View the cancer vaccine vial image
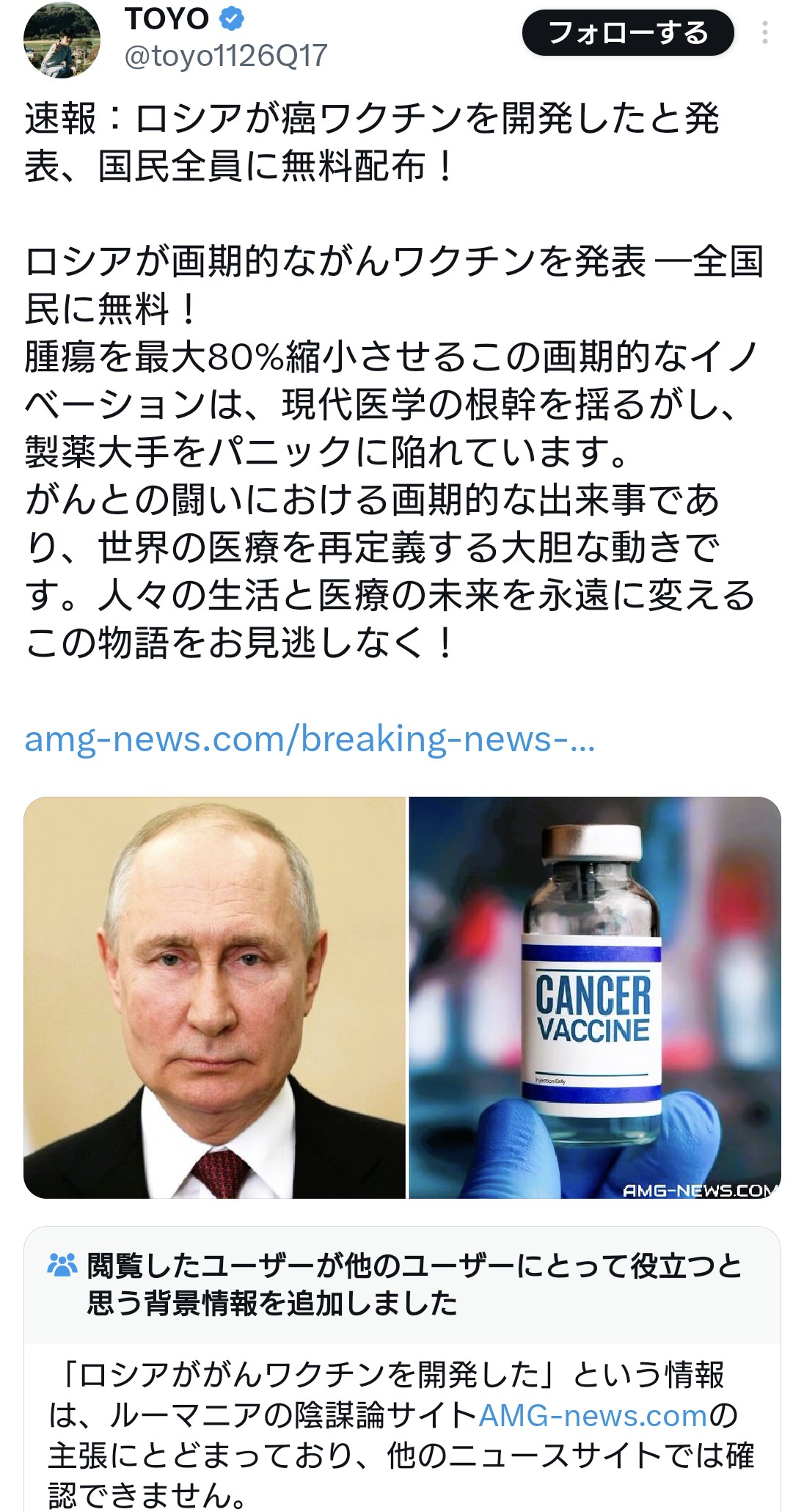 [595, 998]
